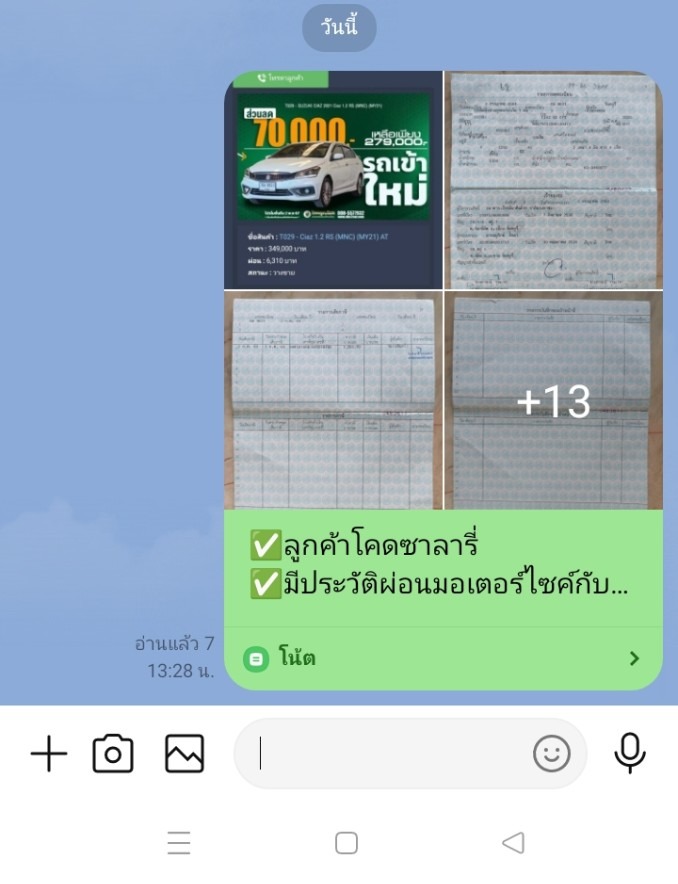Go back with the system back button
Viewport: 678px width, 884px height.
[513, 843]
